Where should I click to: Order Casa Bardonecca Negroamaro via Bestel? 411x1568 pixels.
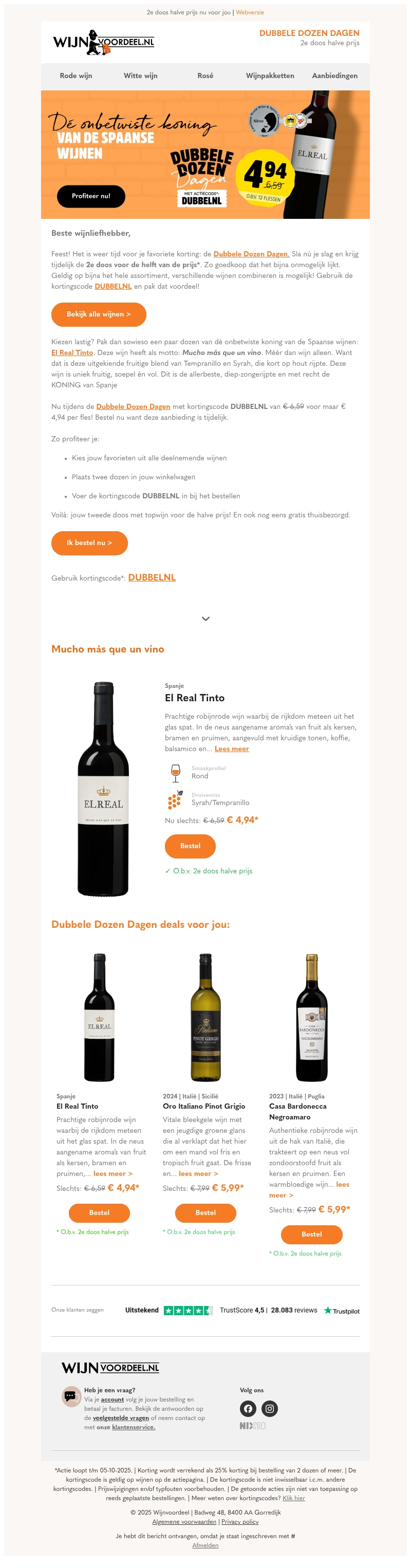pos(311,1235)
